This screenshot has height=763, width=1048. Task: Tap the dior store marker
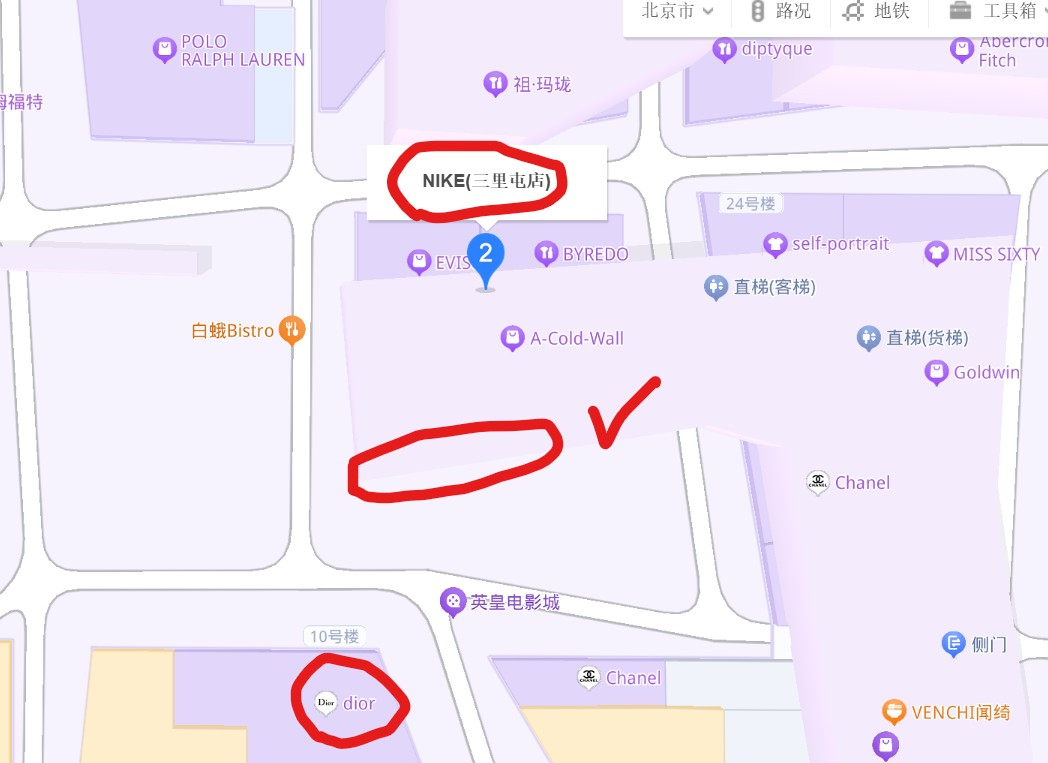(326, 702)
